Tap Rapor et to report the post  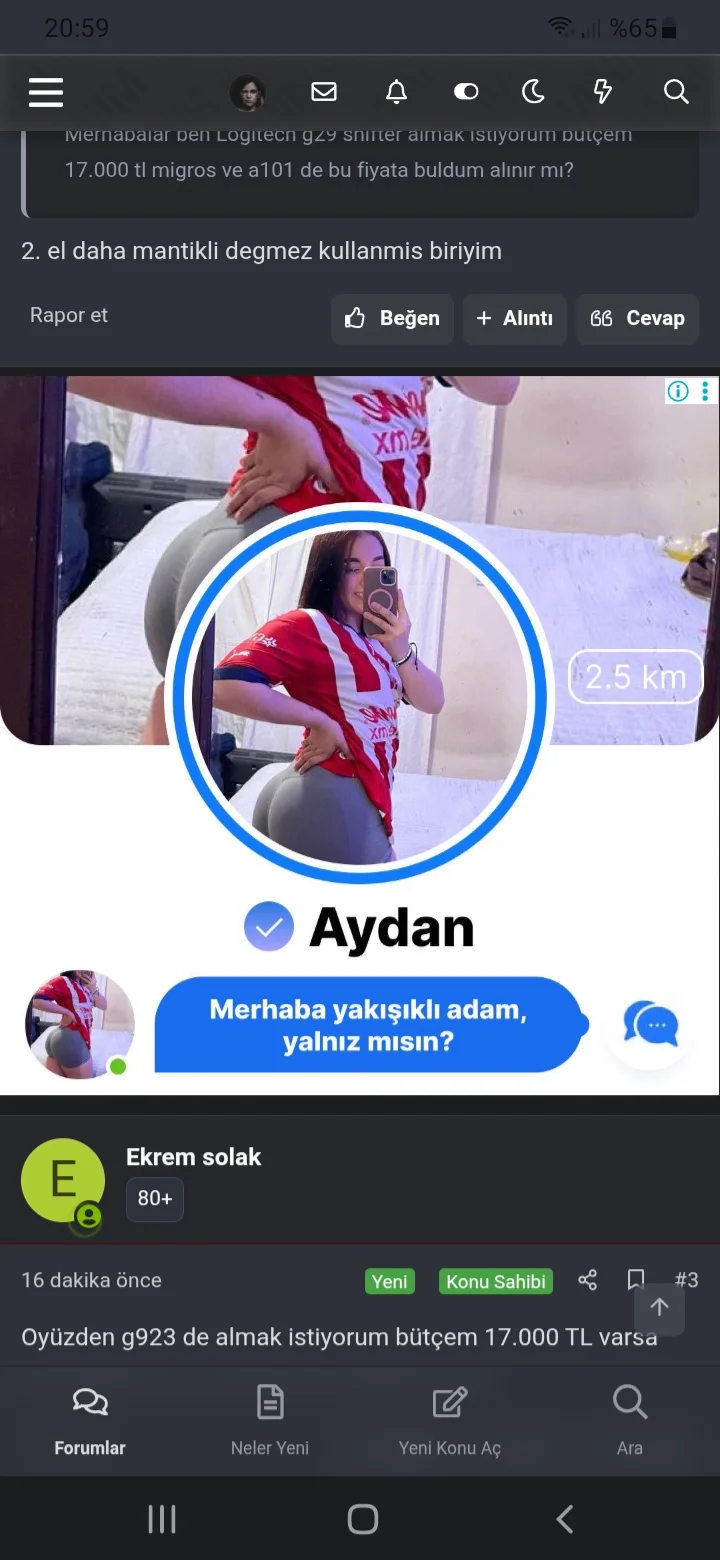point(69,315)
